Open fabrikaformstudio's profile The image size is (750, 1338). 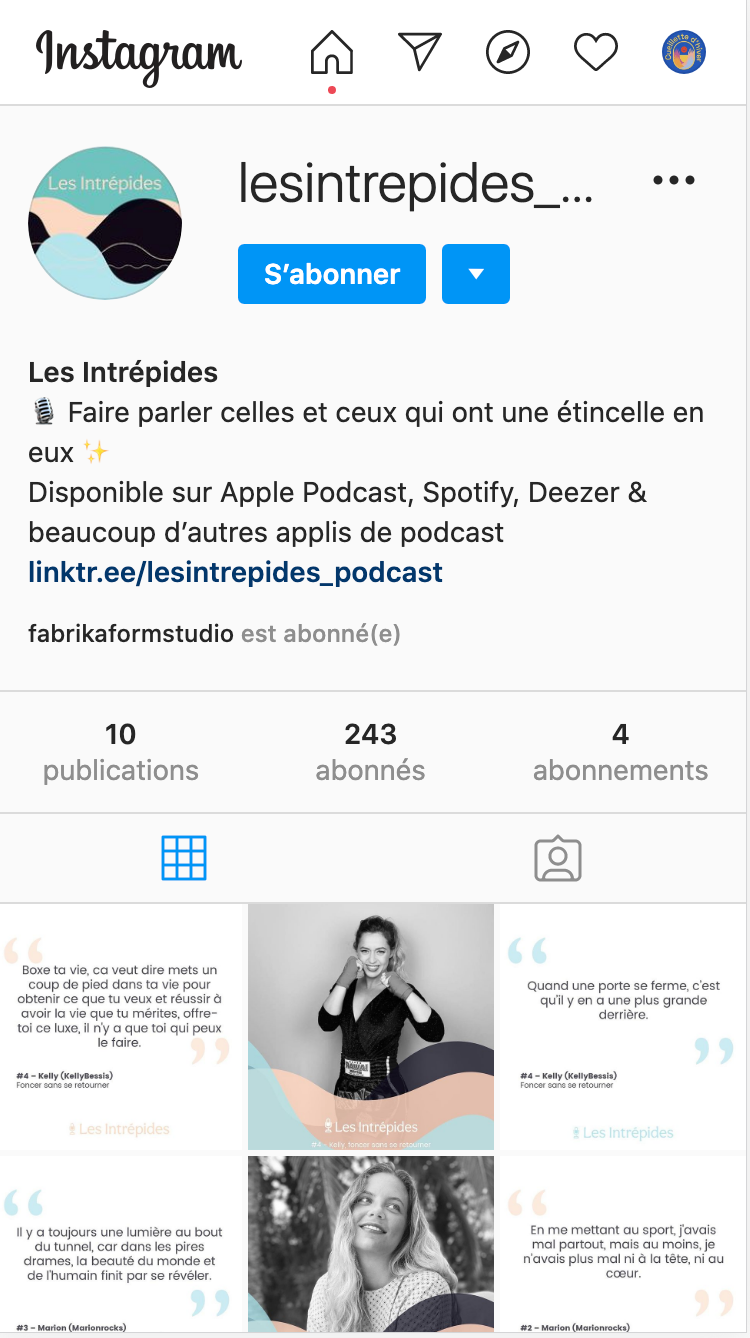[131, 634]
